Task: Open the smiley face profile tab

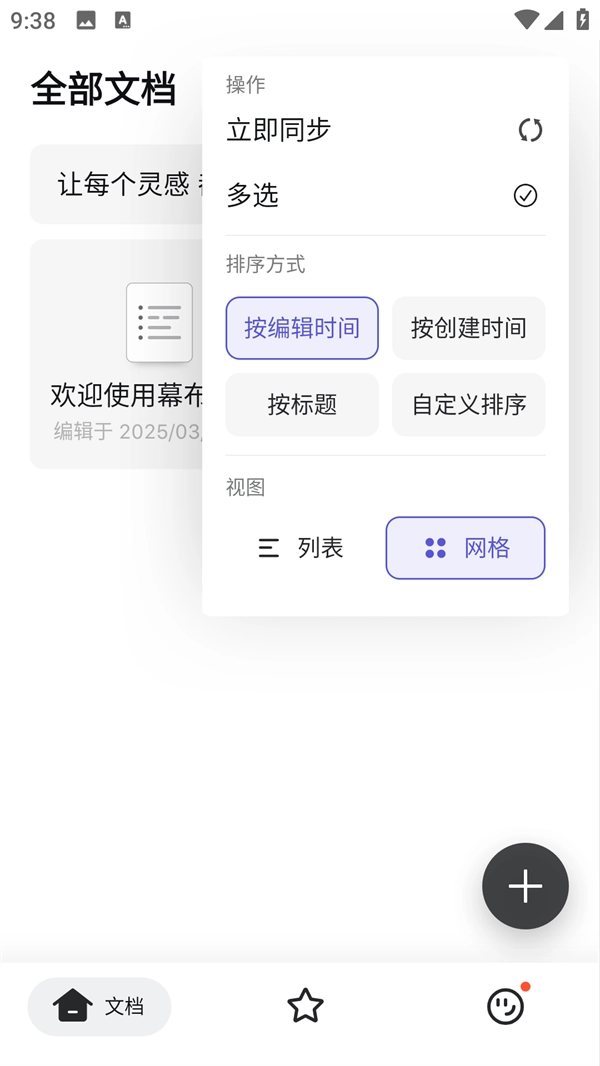Action: click(505, 1006)
